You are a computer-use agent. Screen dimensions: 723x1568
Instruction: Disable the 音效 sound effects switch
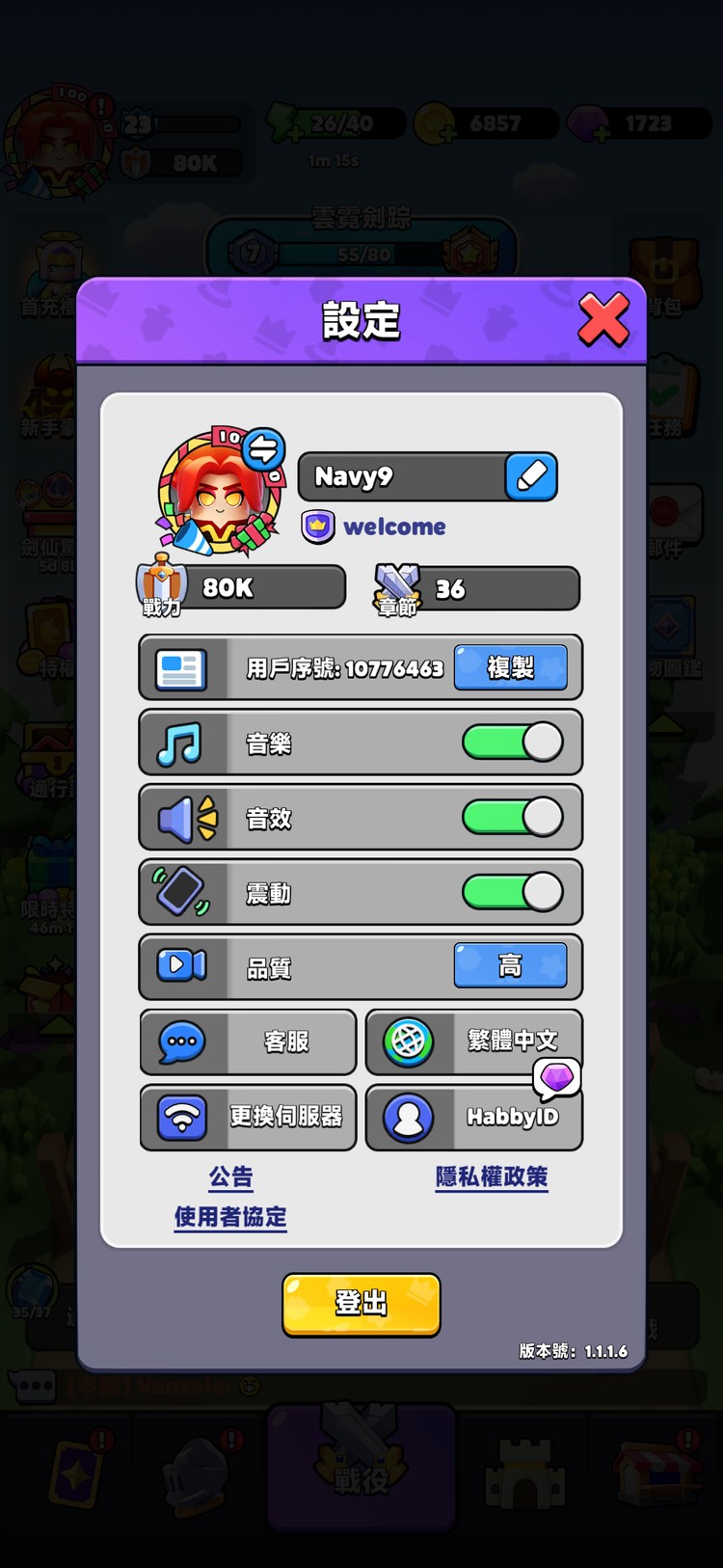pos(512,818)
